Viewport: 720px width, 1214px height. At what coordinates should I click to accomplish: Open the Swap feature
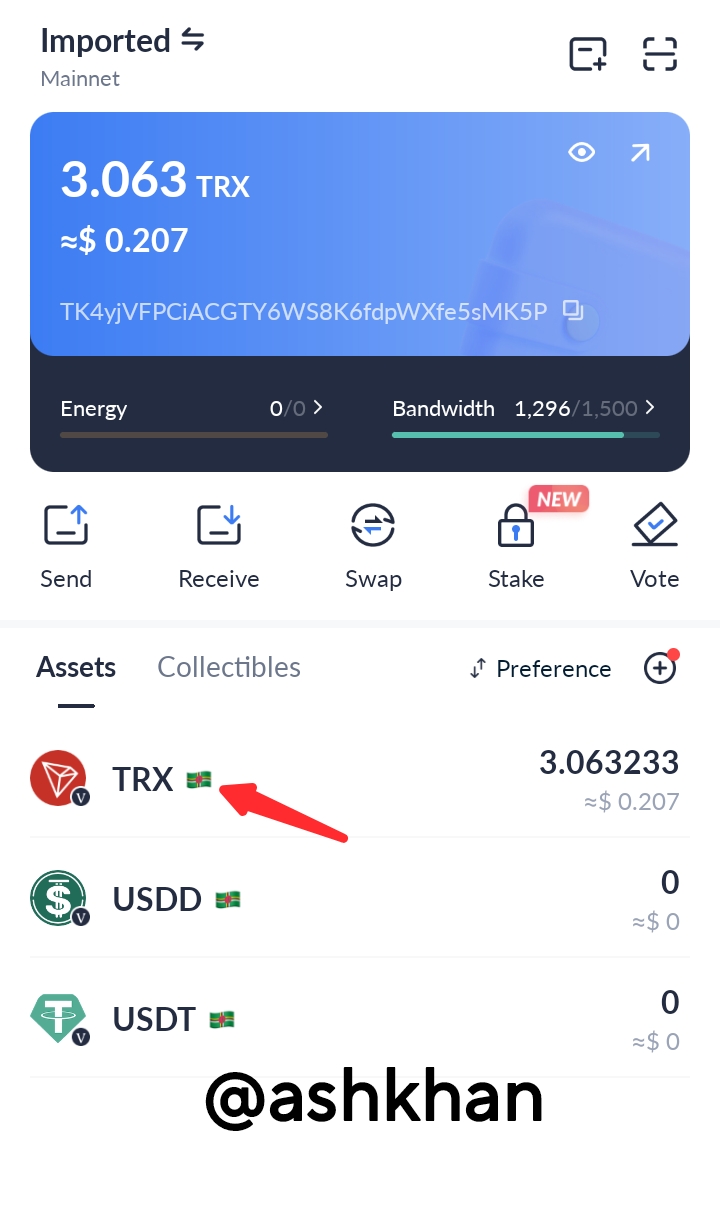coord(373,547)
